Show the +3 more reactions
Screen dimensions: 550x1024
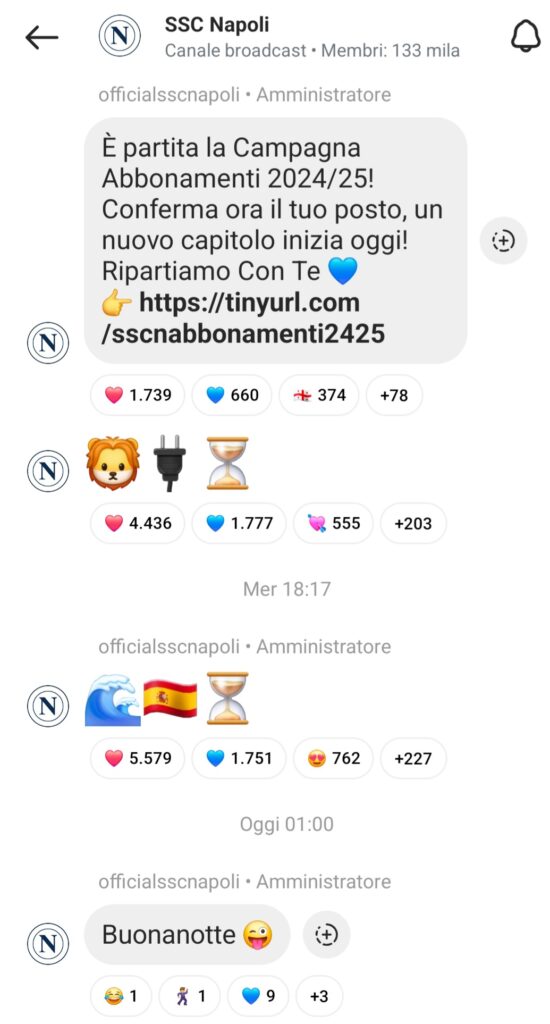point(319,997)
